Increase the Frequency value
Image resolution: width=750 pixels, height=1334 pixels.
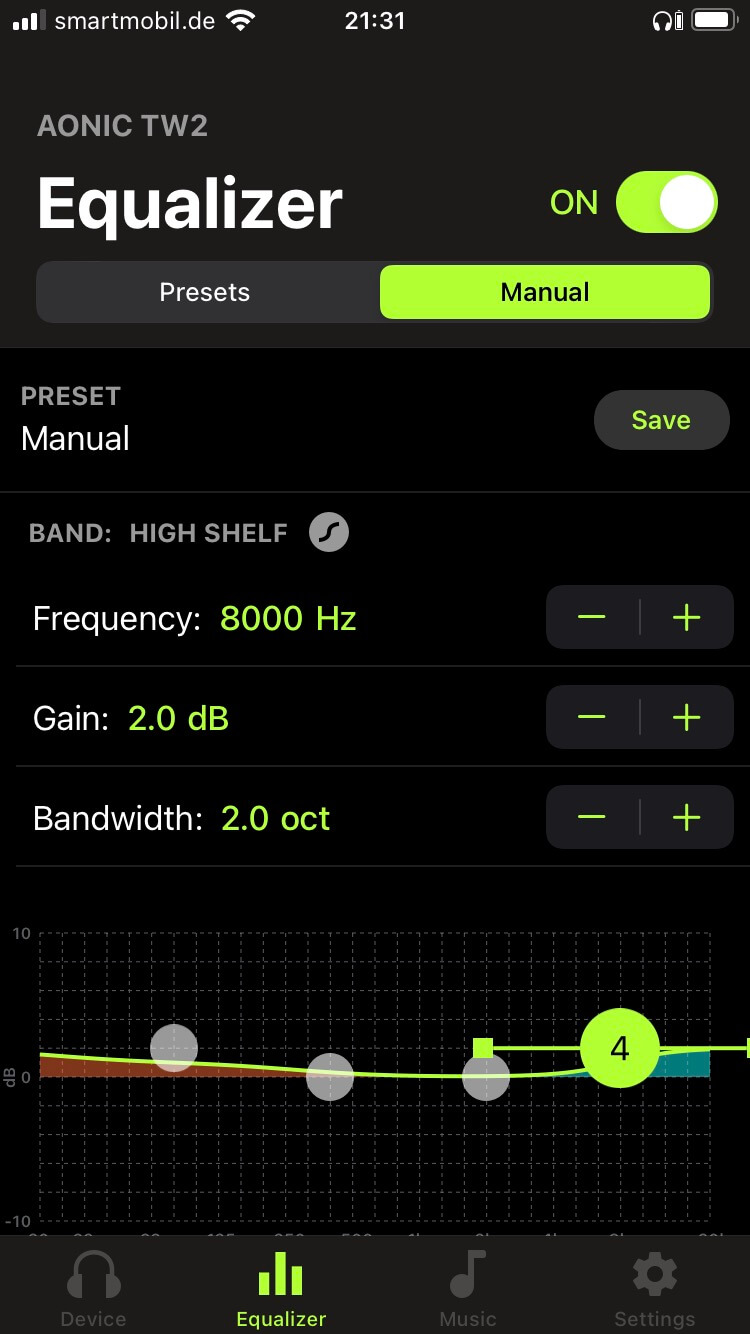(x=687, y=618)
